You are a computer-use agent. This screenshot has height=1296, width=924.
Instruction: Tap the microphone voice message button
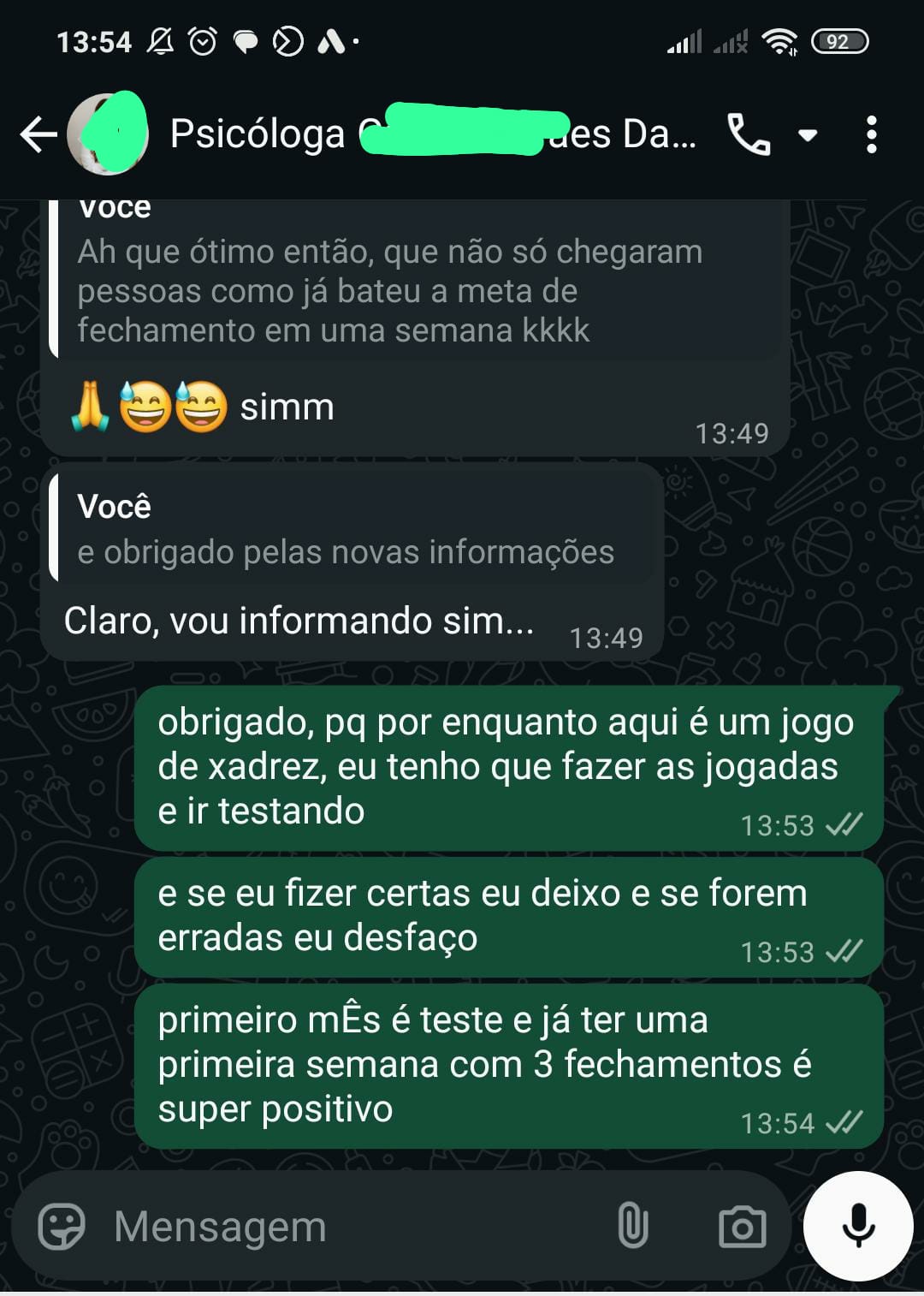coord(858,1226)
